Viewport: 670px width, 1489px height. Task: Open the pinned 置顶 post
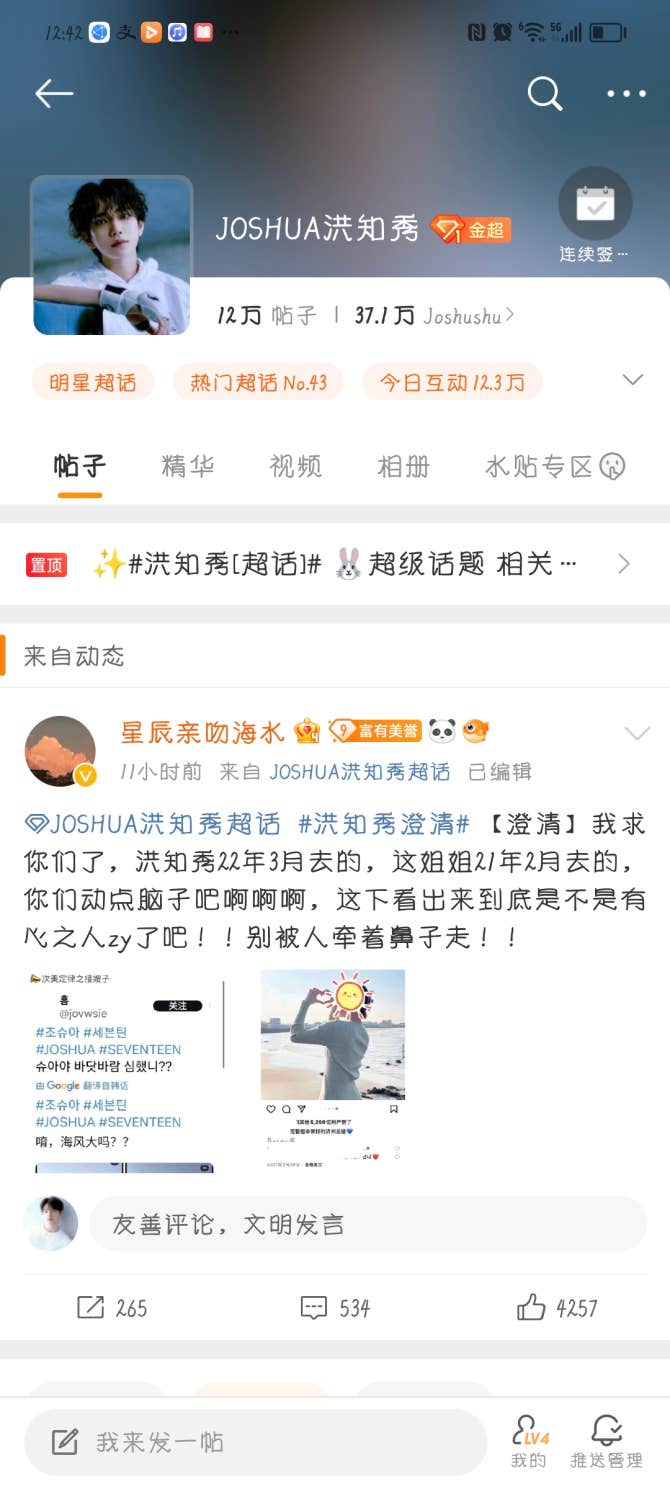334,564
